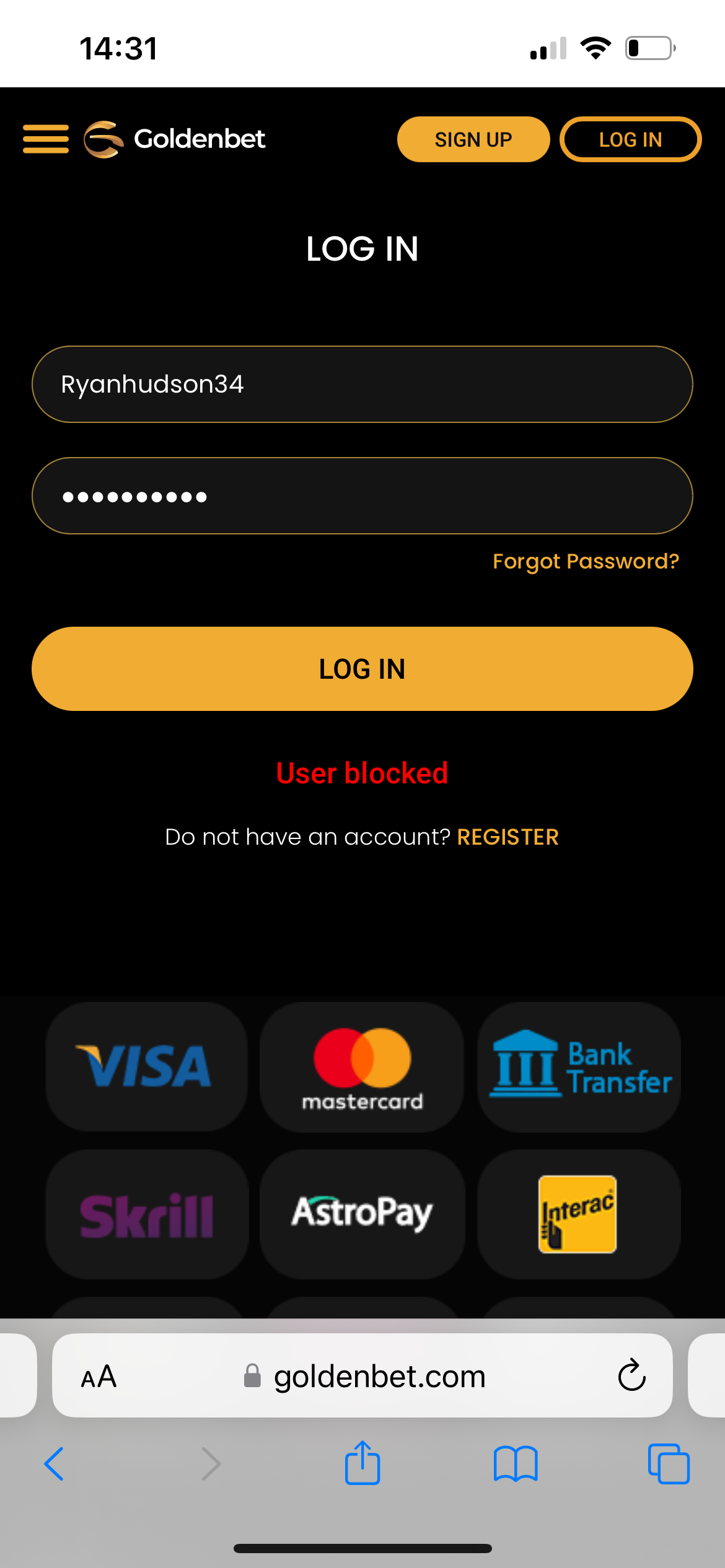
Task: Tap the SIGN UP button in header
Action: (473, 139)
